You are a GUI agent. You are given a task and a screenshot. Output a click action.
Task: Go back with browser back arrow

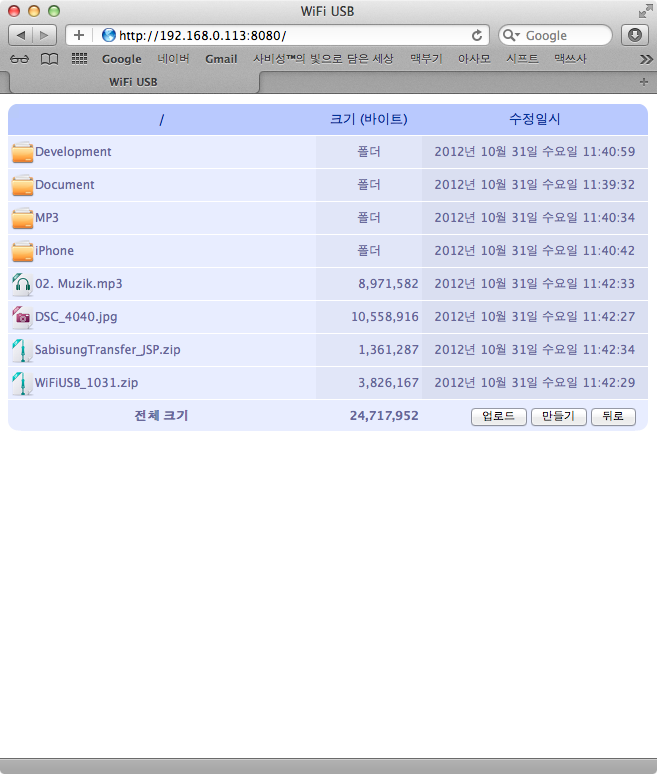click(x=22, y=35)
